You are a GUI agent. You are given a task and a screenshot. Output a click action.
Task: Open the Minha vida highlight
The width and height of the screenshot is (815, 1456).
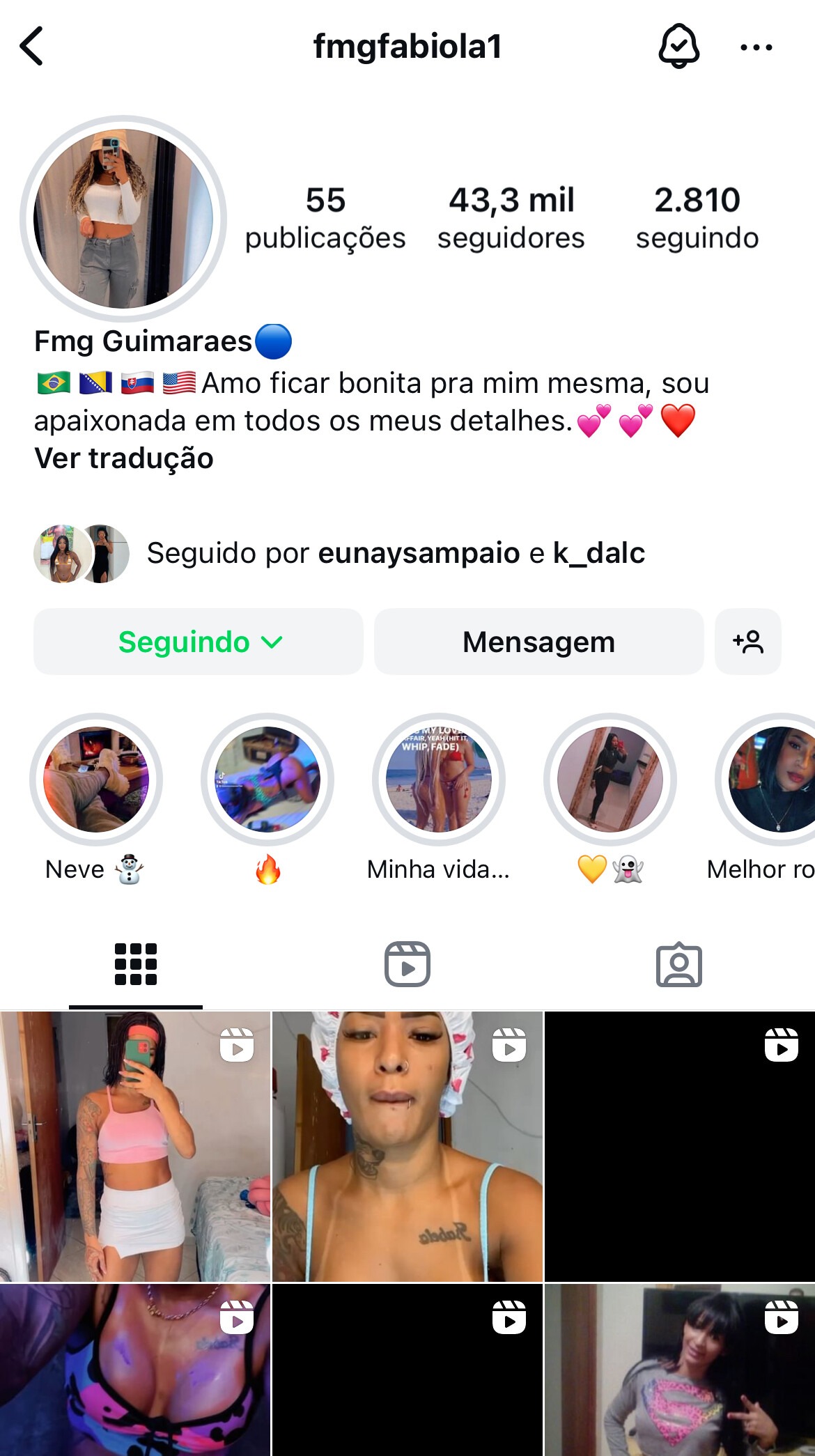point(439,798)
